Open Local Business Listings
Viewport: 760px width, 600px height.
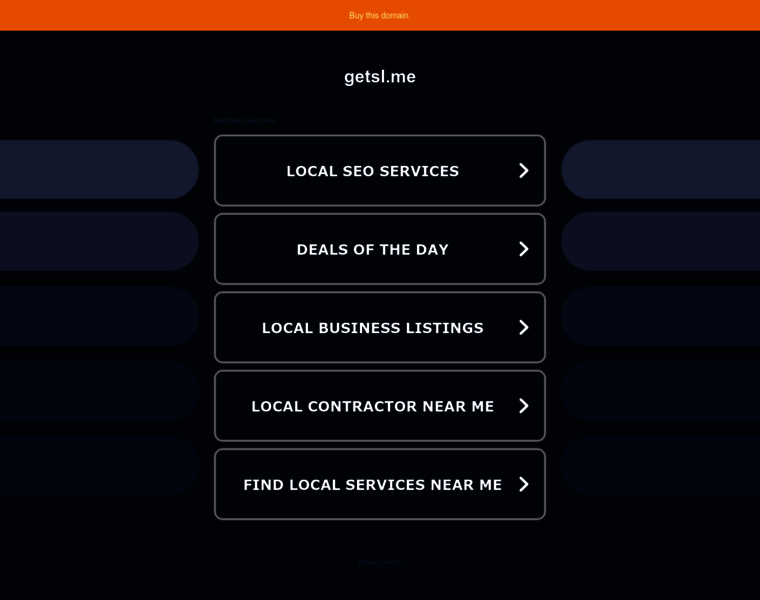click(x=379, y=328)
